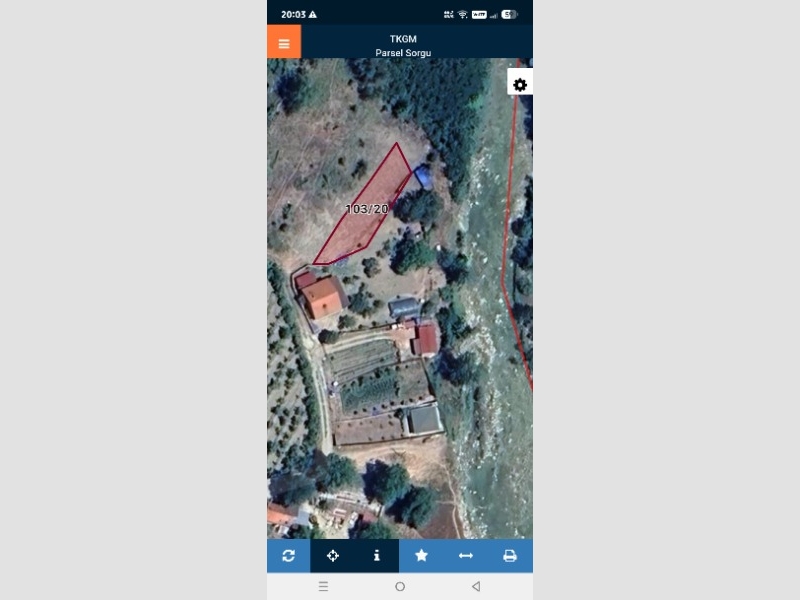Open map settings gear
The height and width of the screenshot is (600, 800).
tap(520, 85)
